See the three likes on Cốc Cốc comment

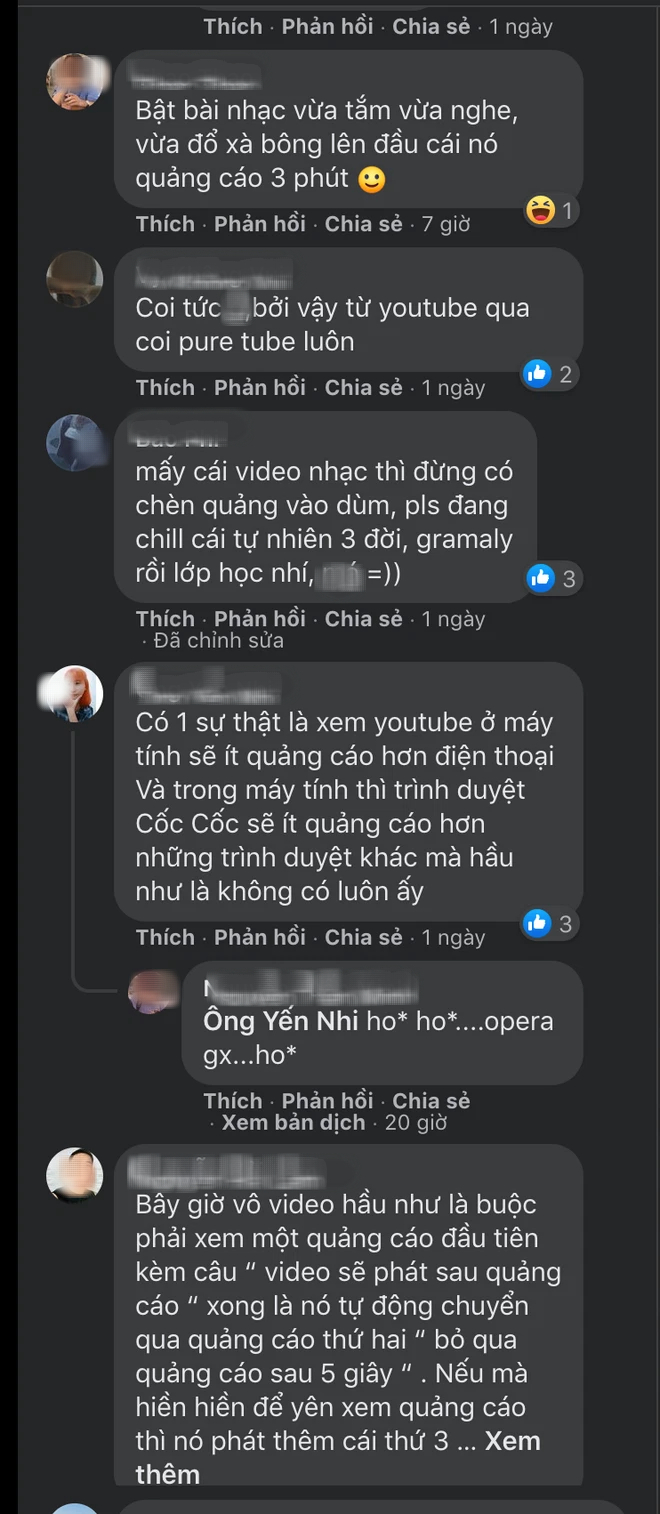[551, 924]
